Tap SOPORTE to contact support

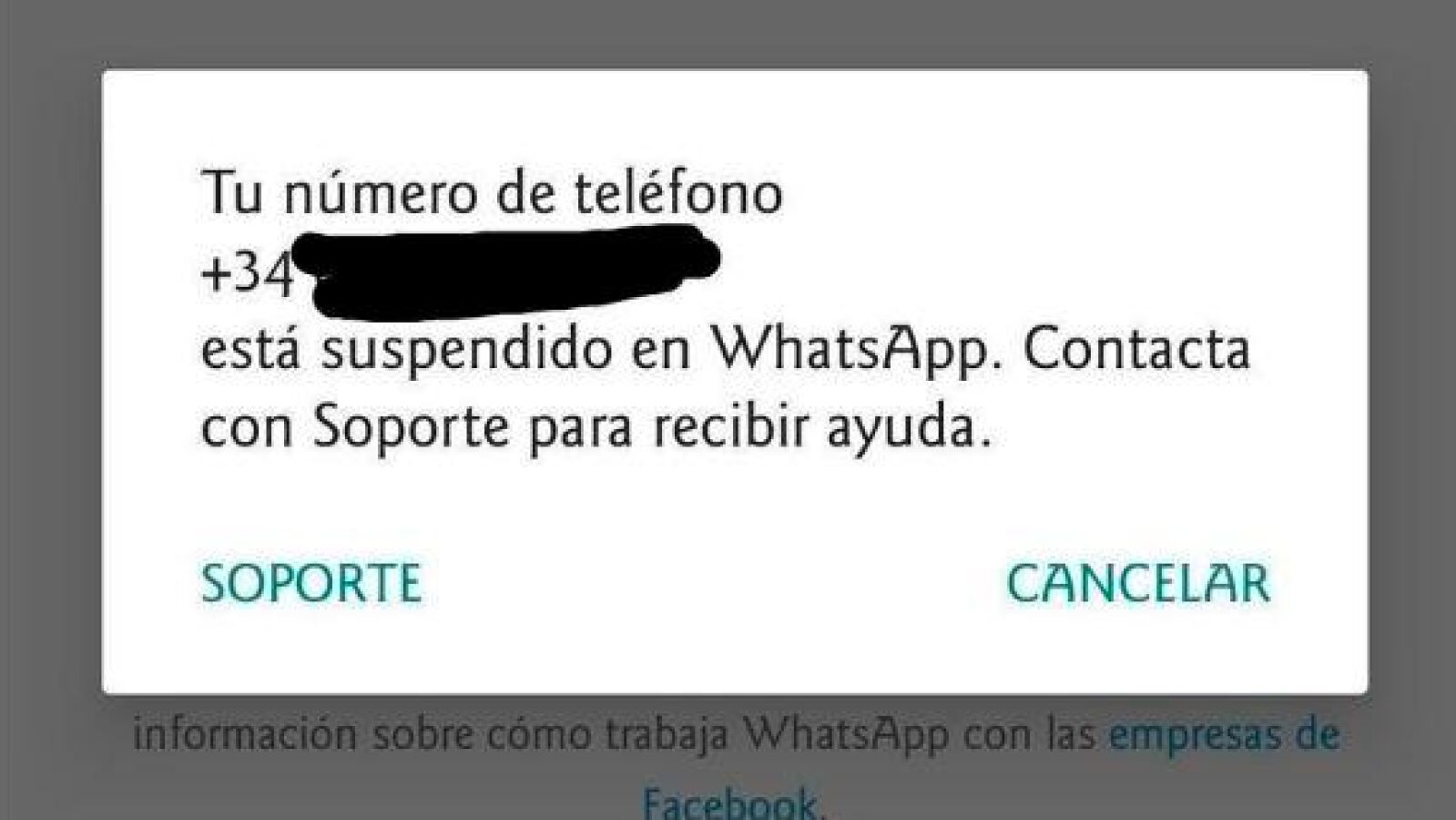click(311, 583)
